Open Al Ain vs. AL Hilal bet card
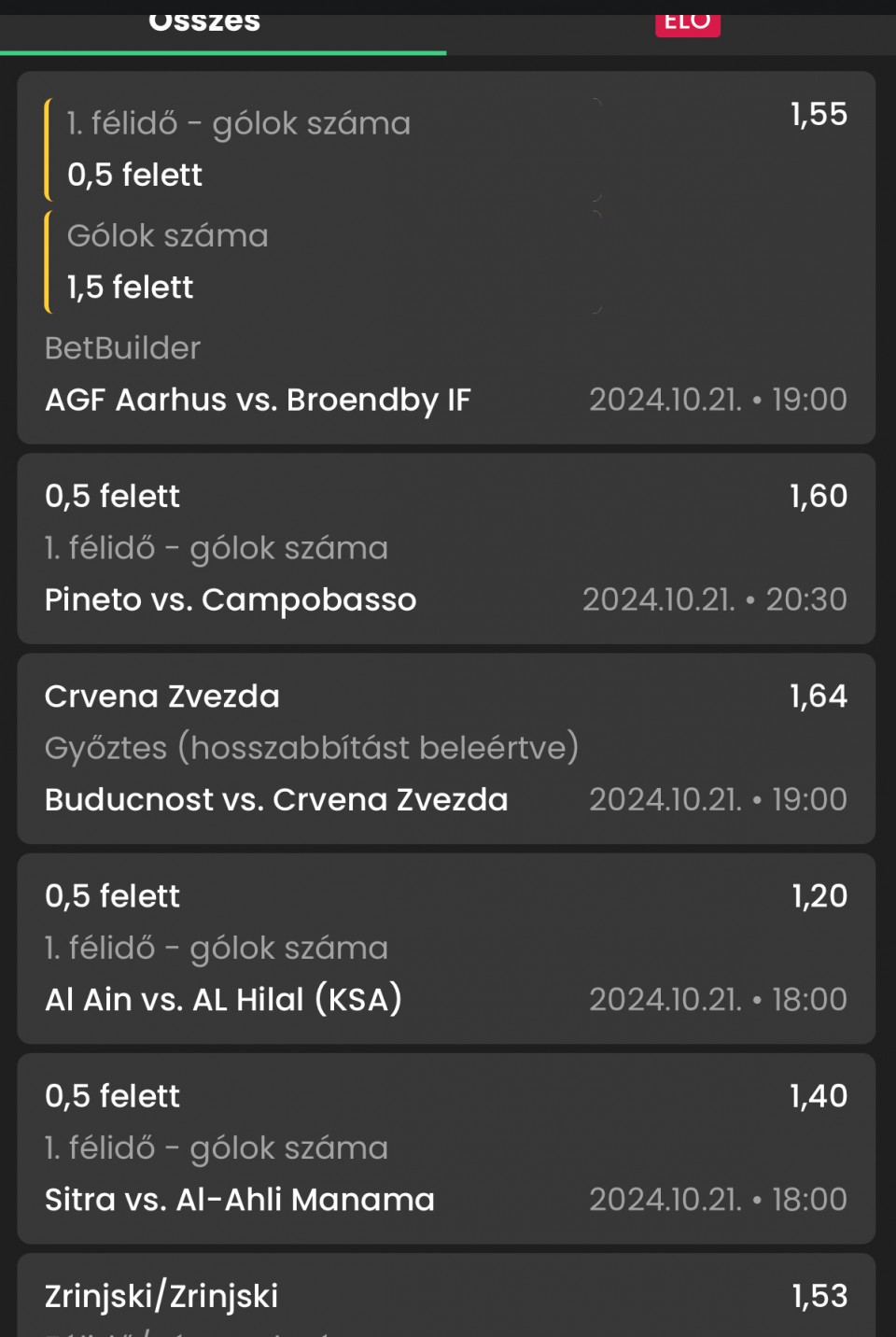Viewport: 896px width, 1337px height. pos(446,949)
